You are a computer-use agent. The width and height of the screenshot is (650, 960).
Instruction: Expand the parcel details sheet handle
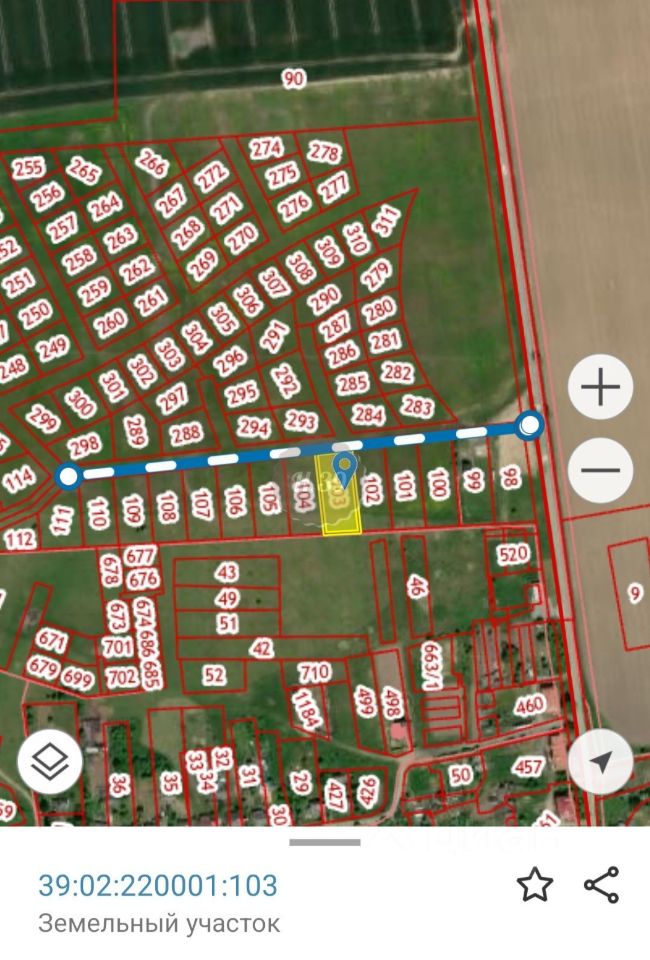(325, 842)
